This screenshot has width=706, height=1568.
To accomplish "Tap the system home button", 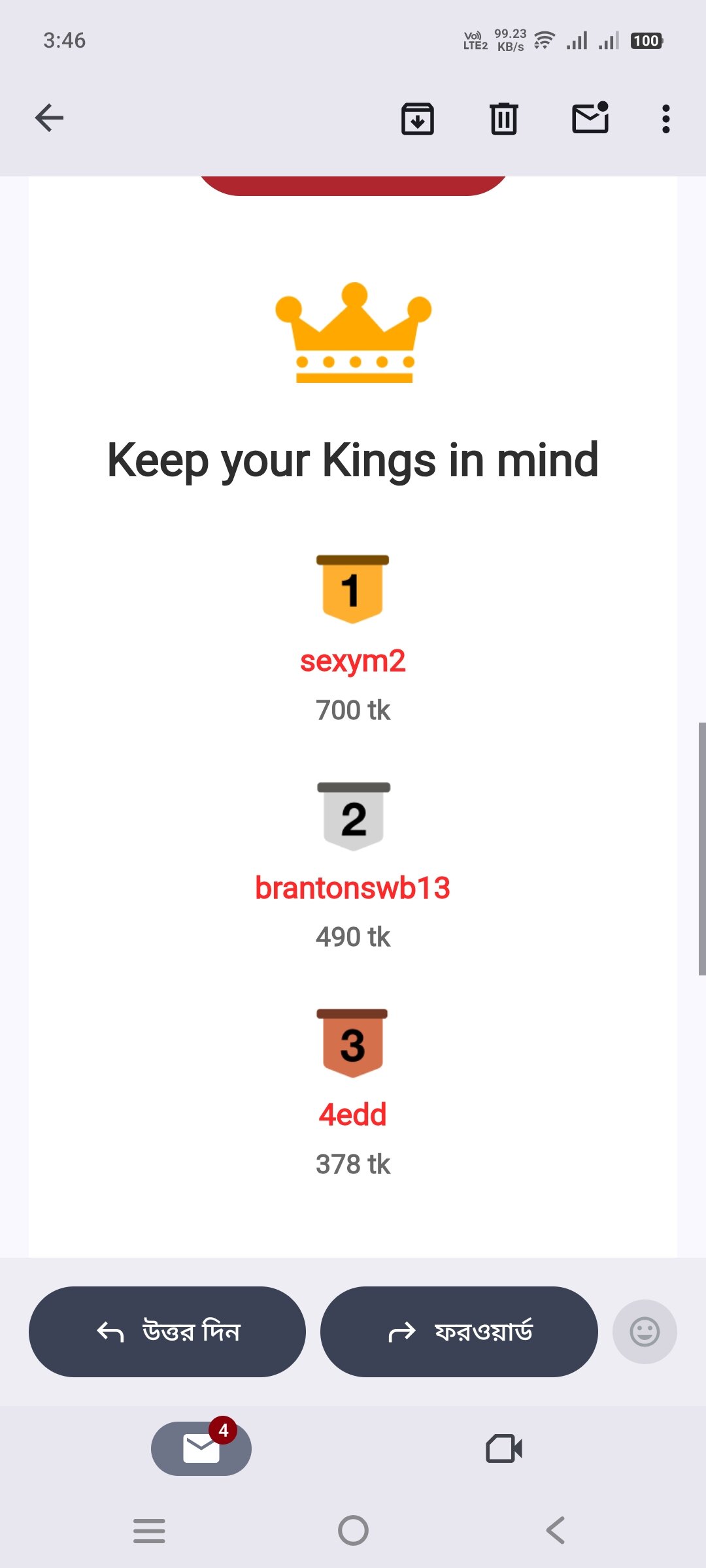I will (353, 1530).
